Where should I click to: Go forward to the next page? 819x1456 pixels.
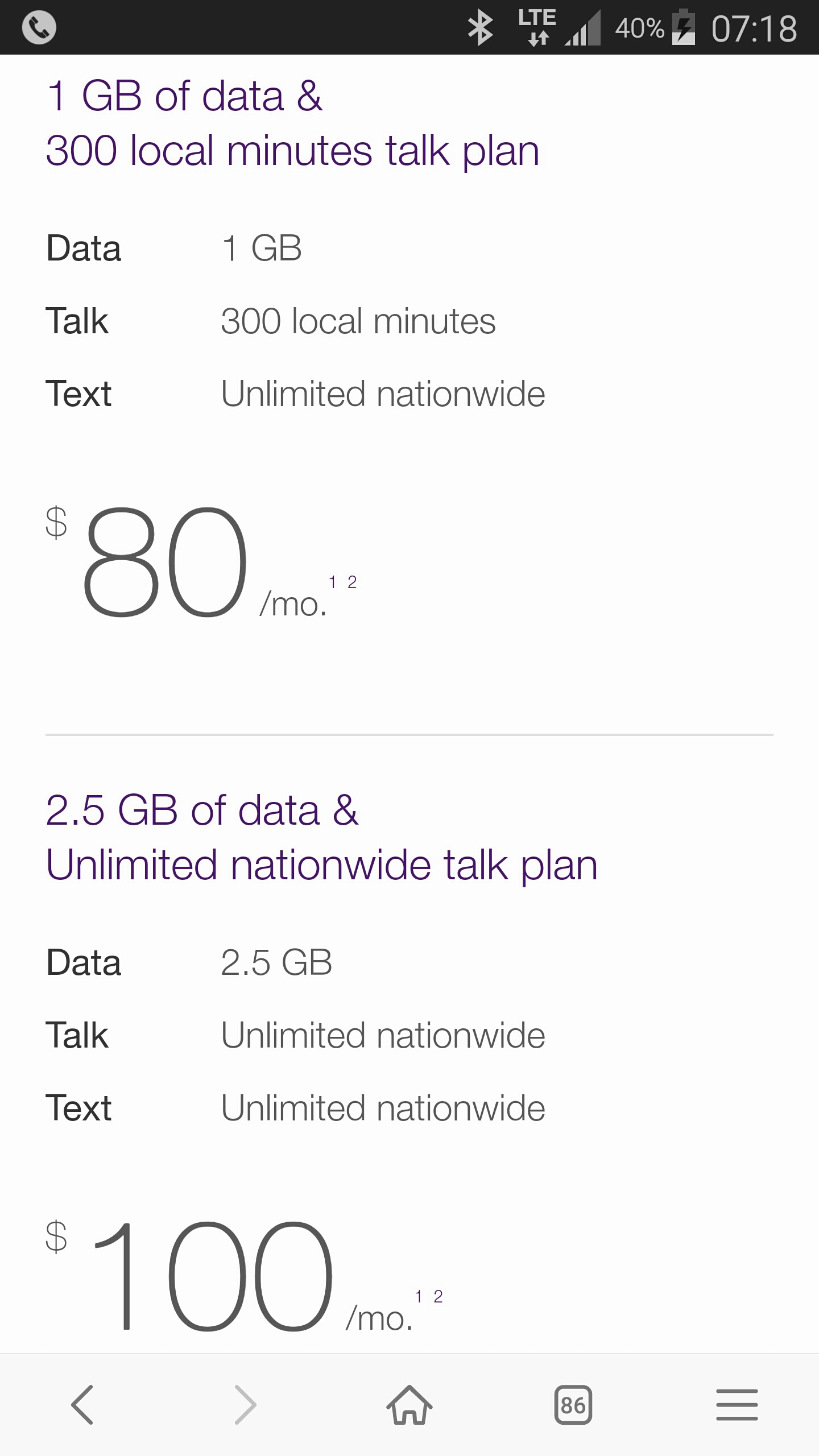tap(246, 1404)
